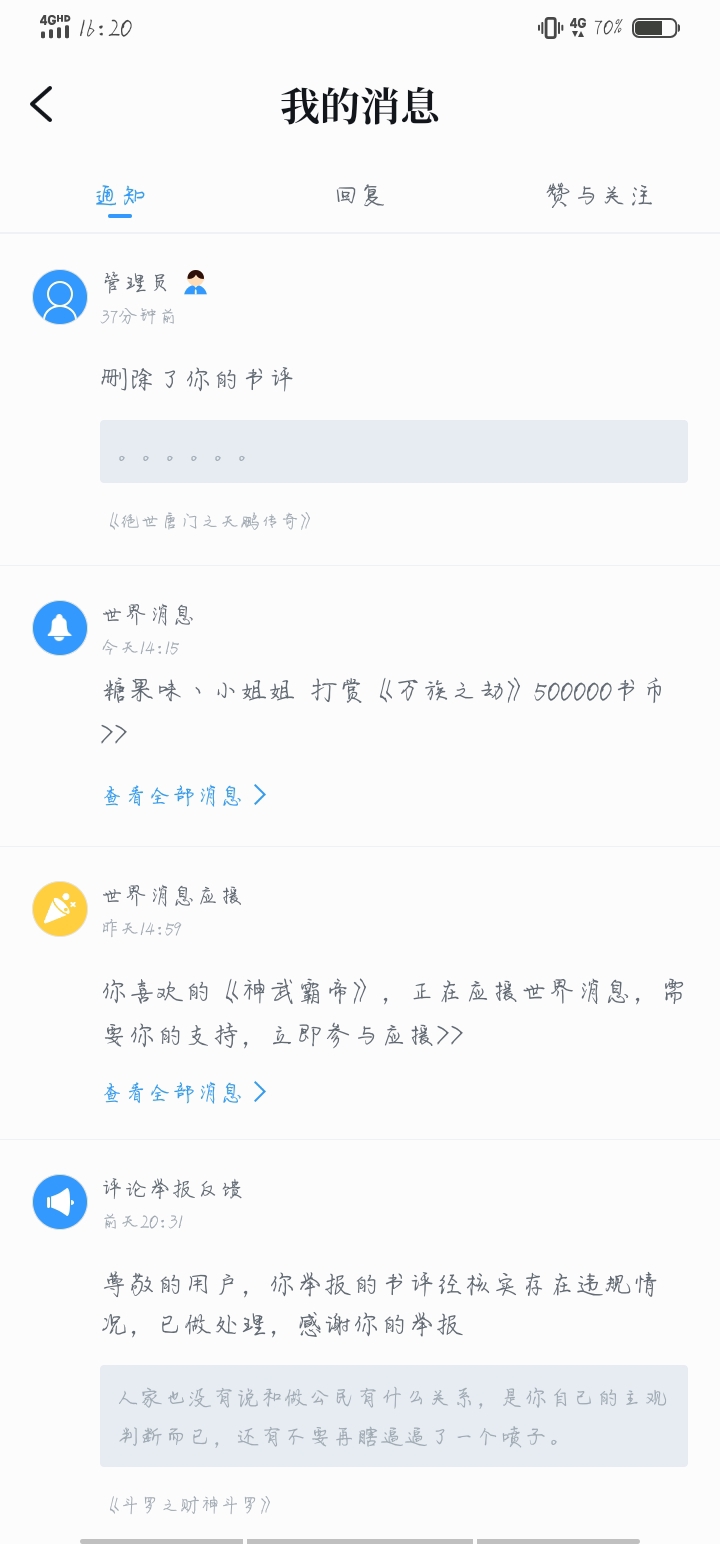View all messages under 世界消息应援
The height and width of the screenshot is (1544, 720).
185,1092
